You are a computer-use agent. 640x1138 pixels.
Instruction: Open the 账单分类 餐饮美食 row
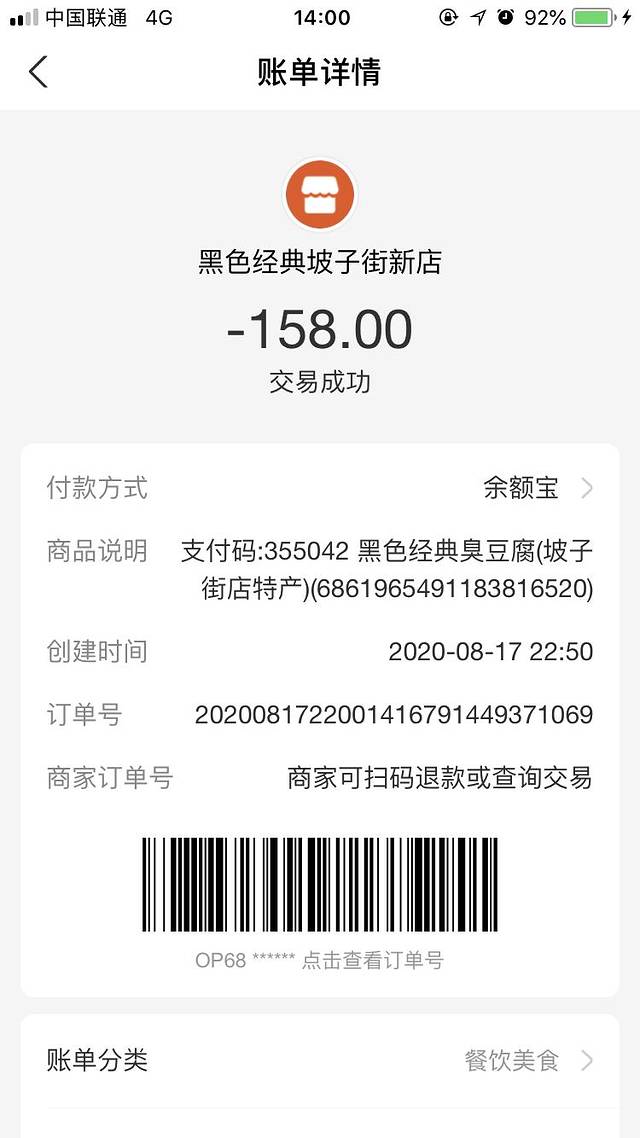click(320, 1061)
